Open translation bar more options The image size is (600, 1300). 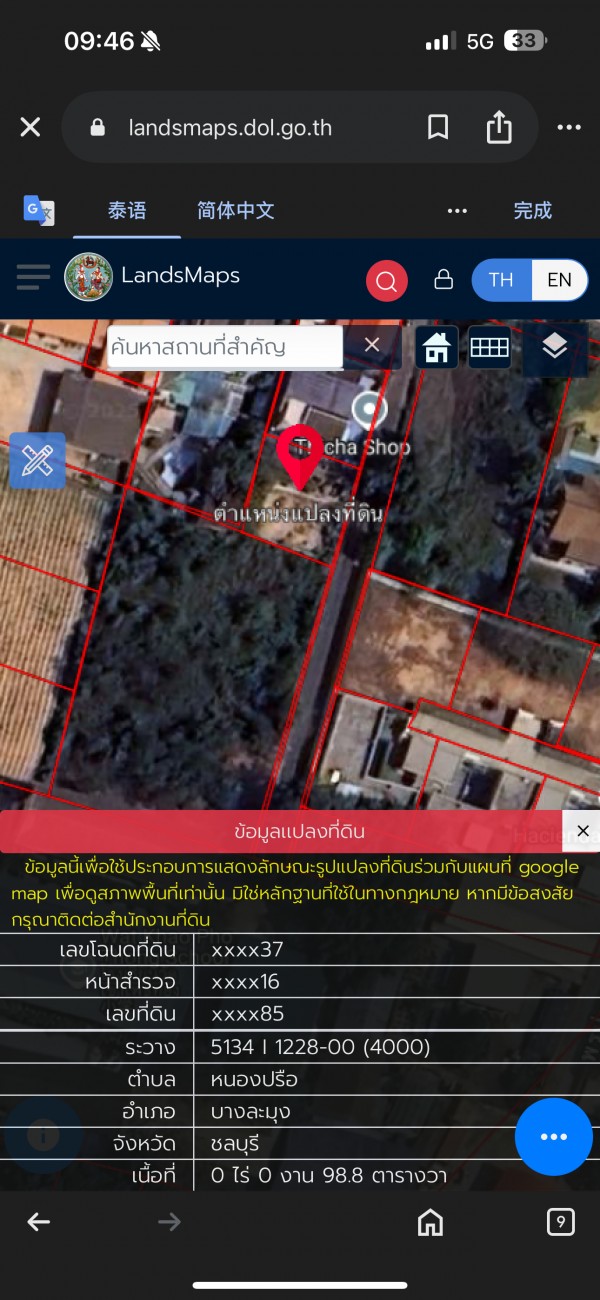pyautogui.click(x=457, y=210)
